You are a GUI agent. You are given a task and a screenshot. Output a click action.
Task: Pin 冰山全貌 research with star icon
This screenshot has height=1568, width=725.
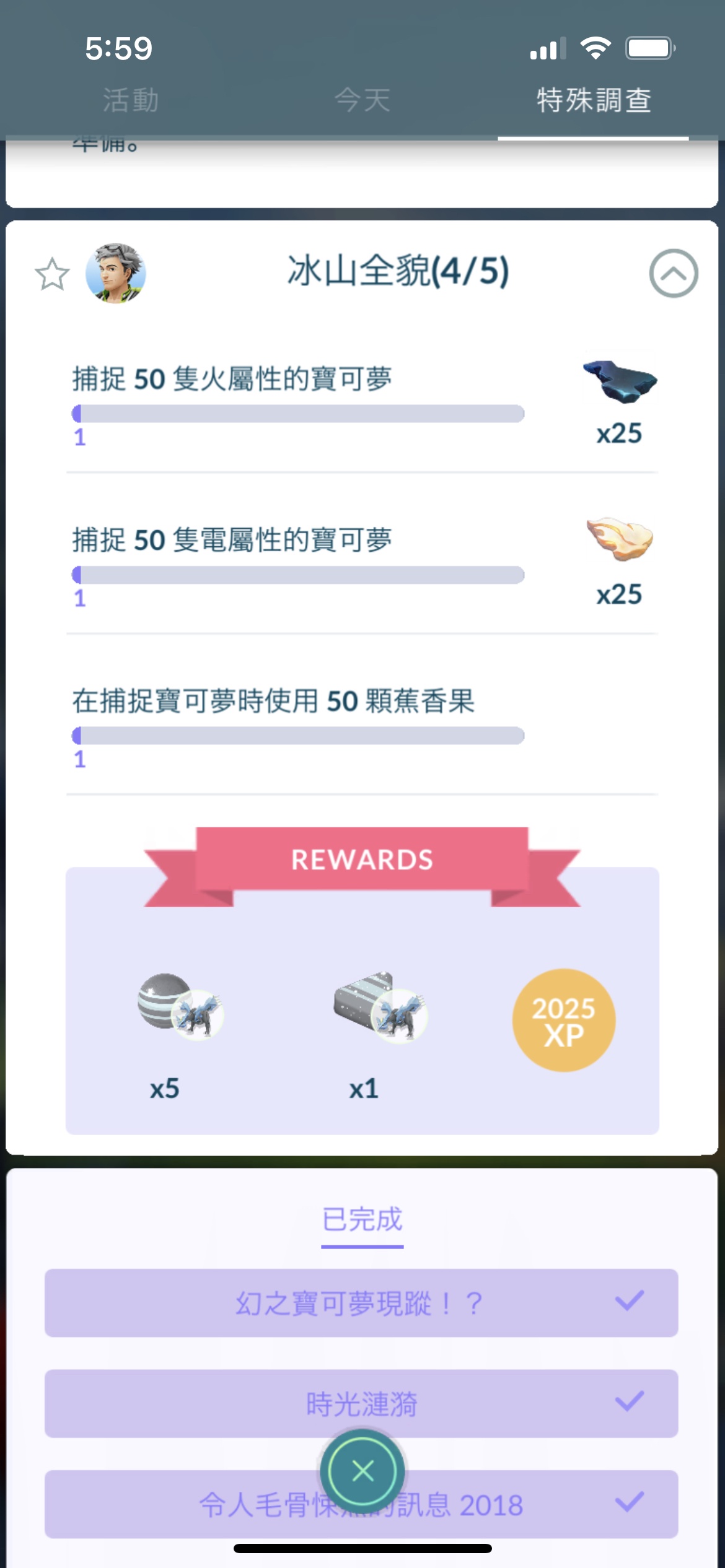(x=52, y=274)
